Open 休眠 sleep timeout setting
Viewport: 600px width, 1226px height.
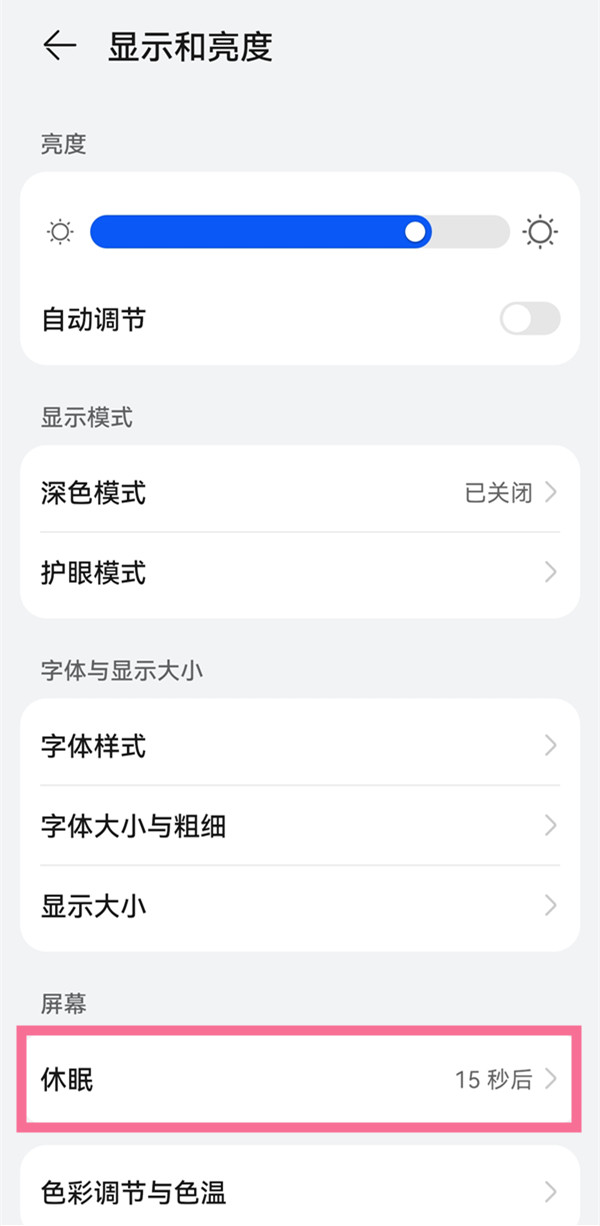[300, 1080]
